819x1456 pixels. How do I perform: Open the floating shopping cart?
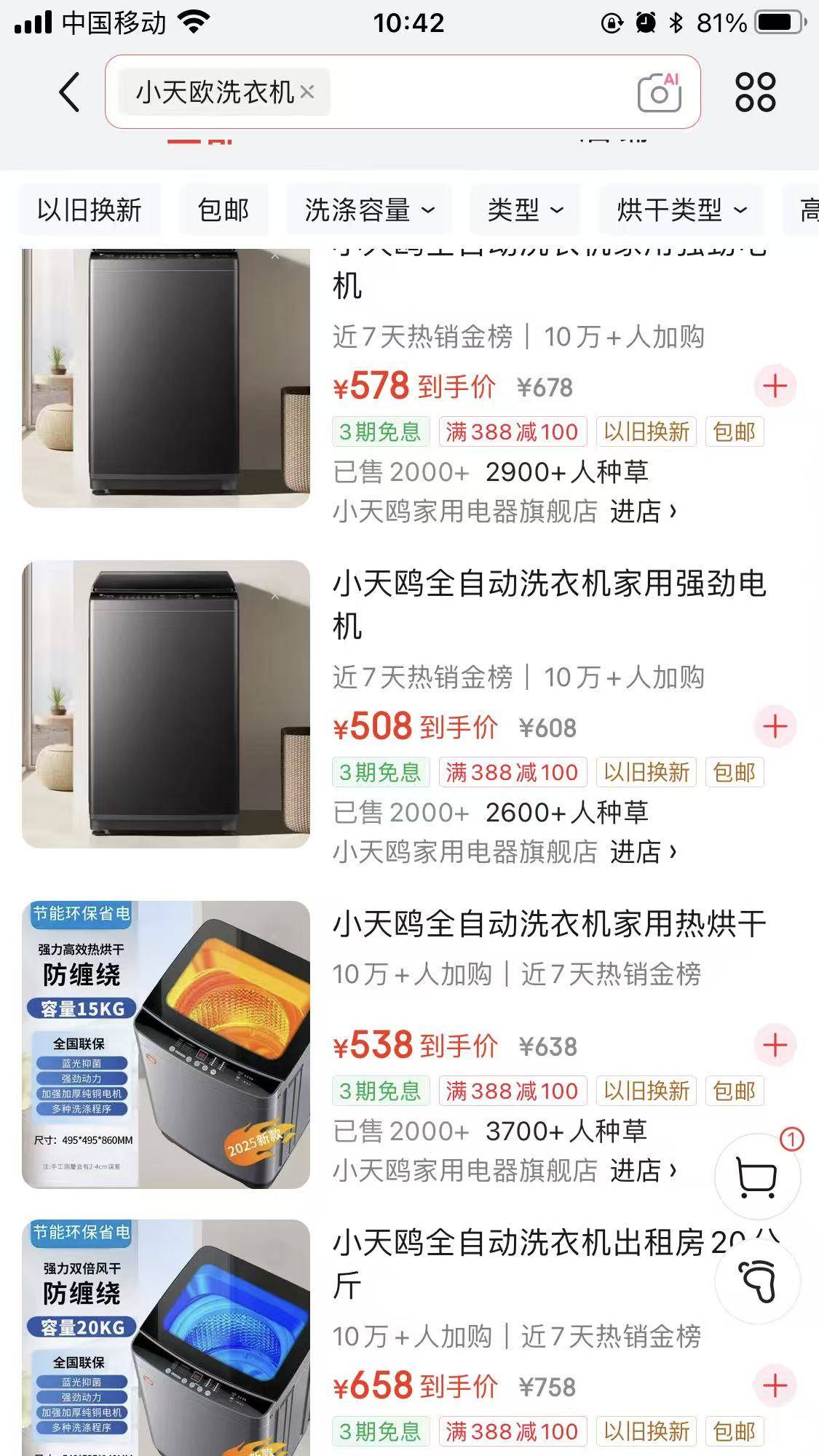tap(757, 1176)
